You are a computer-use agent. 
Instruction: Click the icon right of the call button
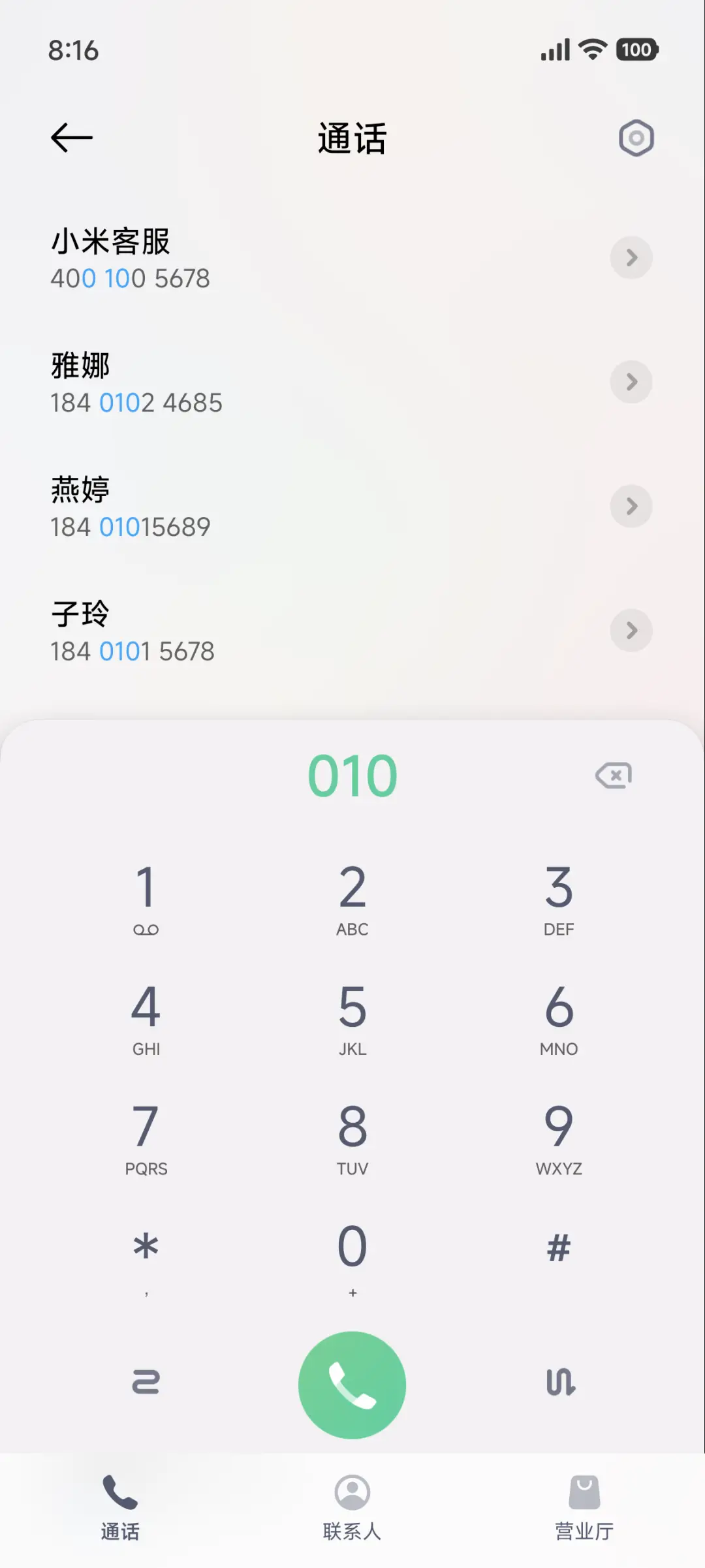(x=560, y=1383)
